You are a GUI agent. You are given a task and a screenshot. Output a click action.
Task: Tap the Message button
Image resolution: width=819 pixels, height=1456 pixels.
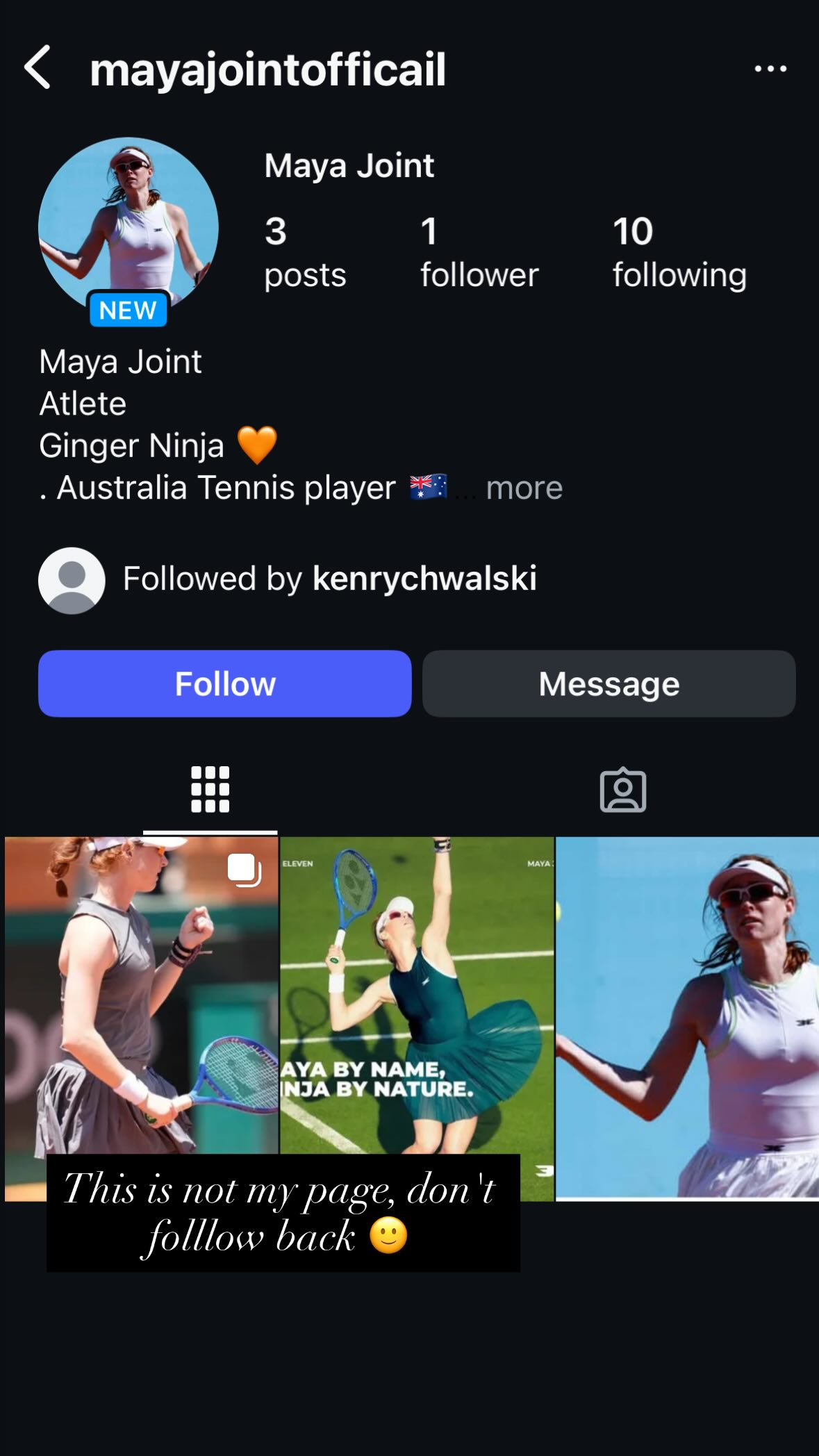[609, 684]
